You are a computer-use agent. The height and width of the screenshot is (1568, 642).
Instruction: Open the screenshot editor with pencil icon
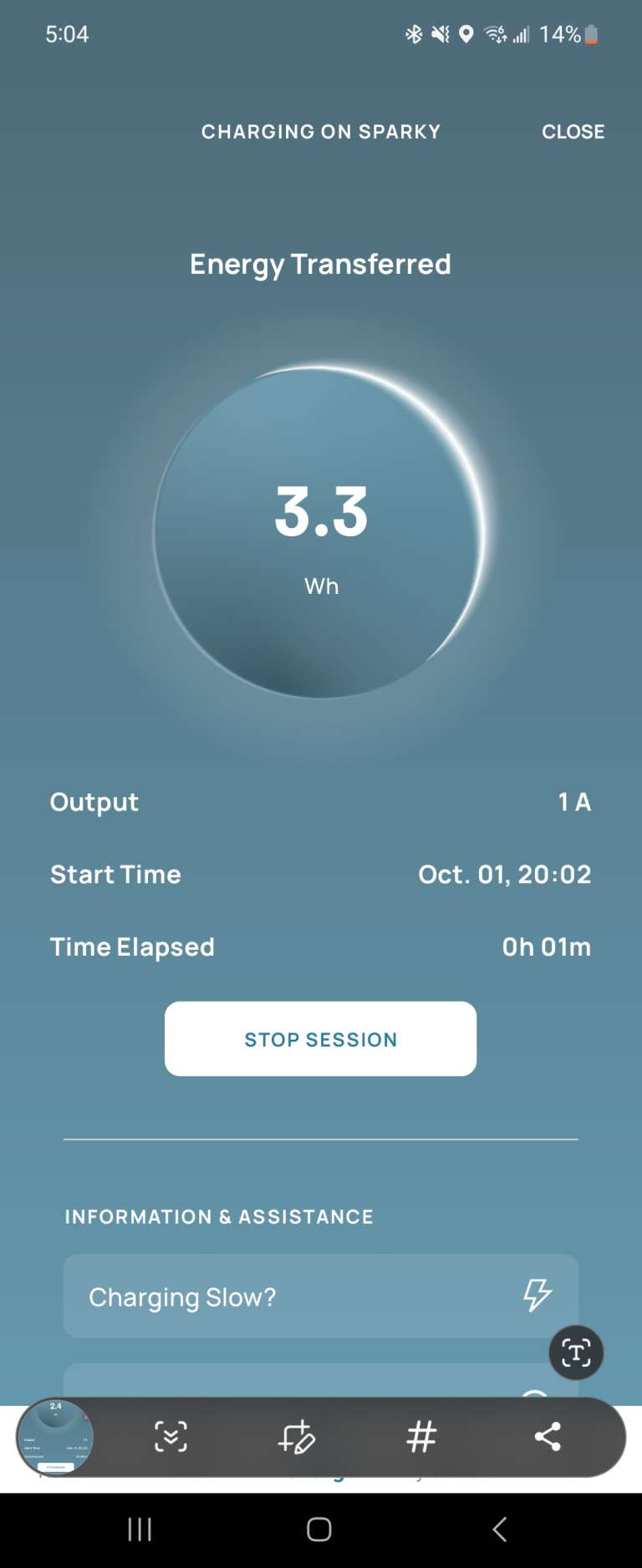tap(296, 1437)
